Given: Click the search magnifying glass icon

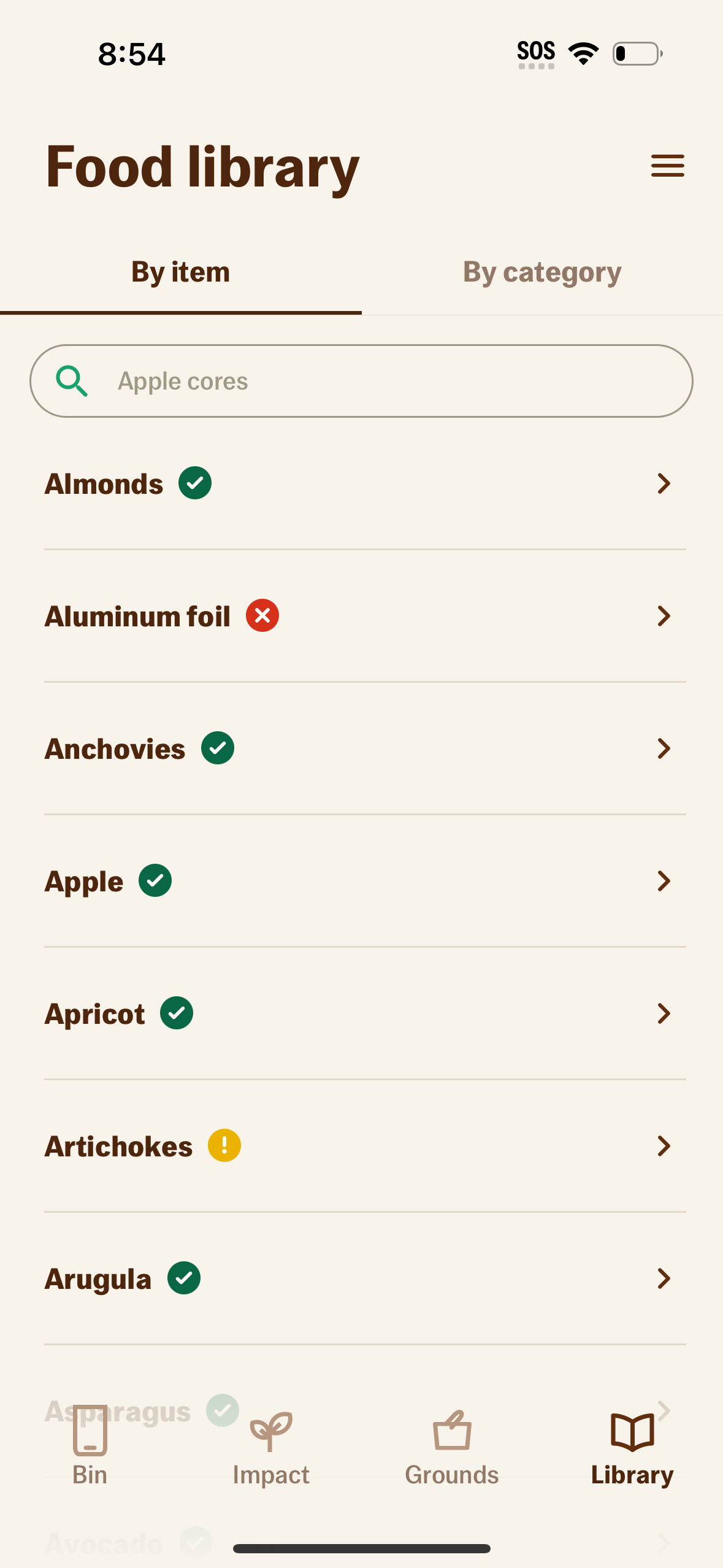Looking at the screenshot, I should [72, 380].
